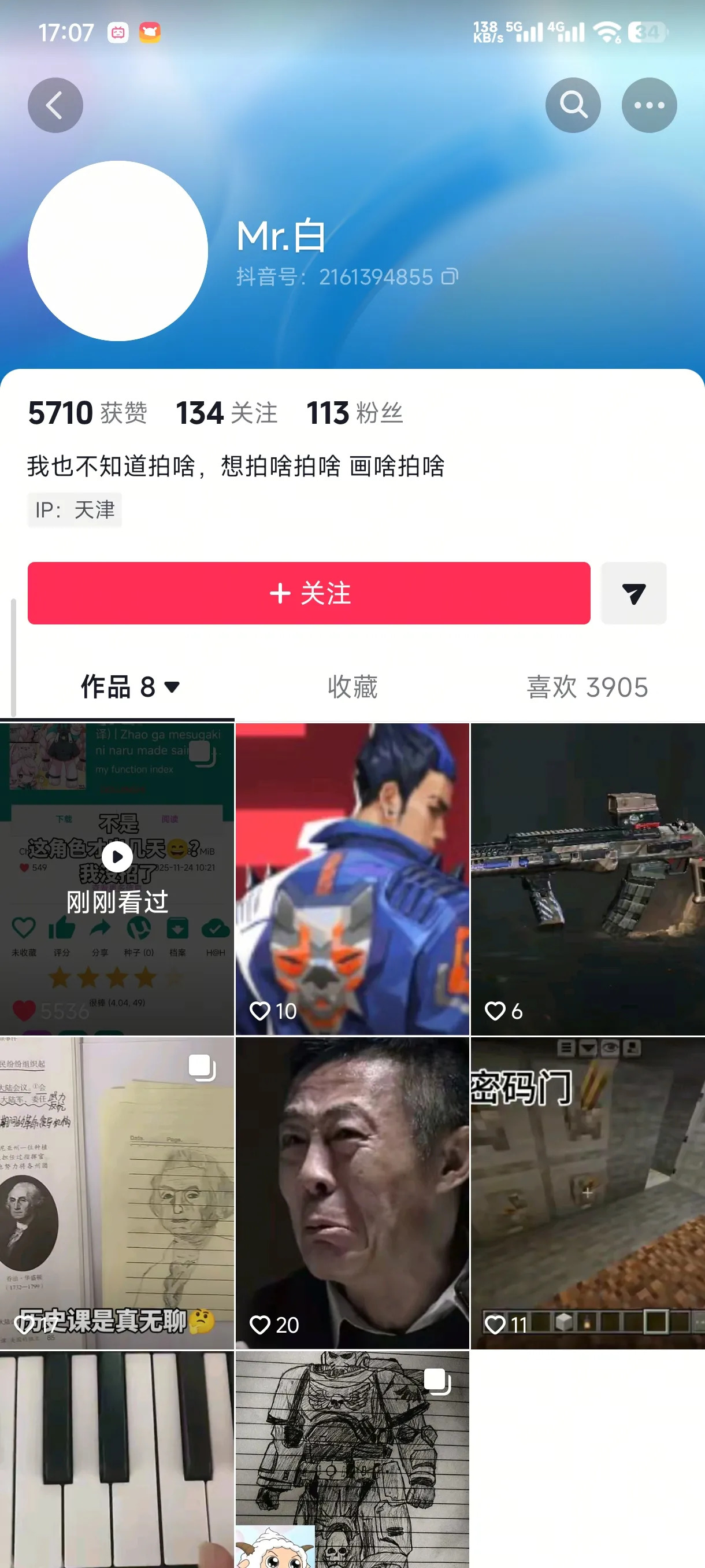Expand the 作品 8 dropdown tab
This screenshot has width=705, height=1568.
(130, 687)
